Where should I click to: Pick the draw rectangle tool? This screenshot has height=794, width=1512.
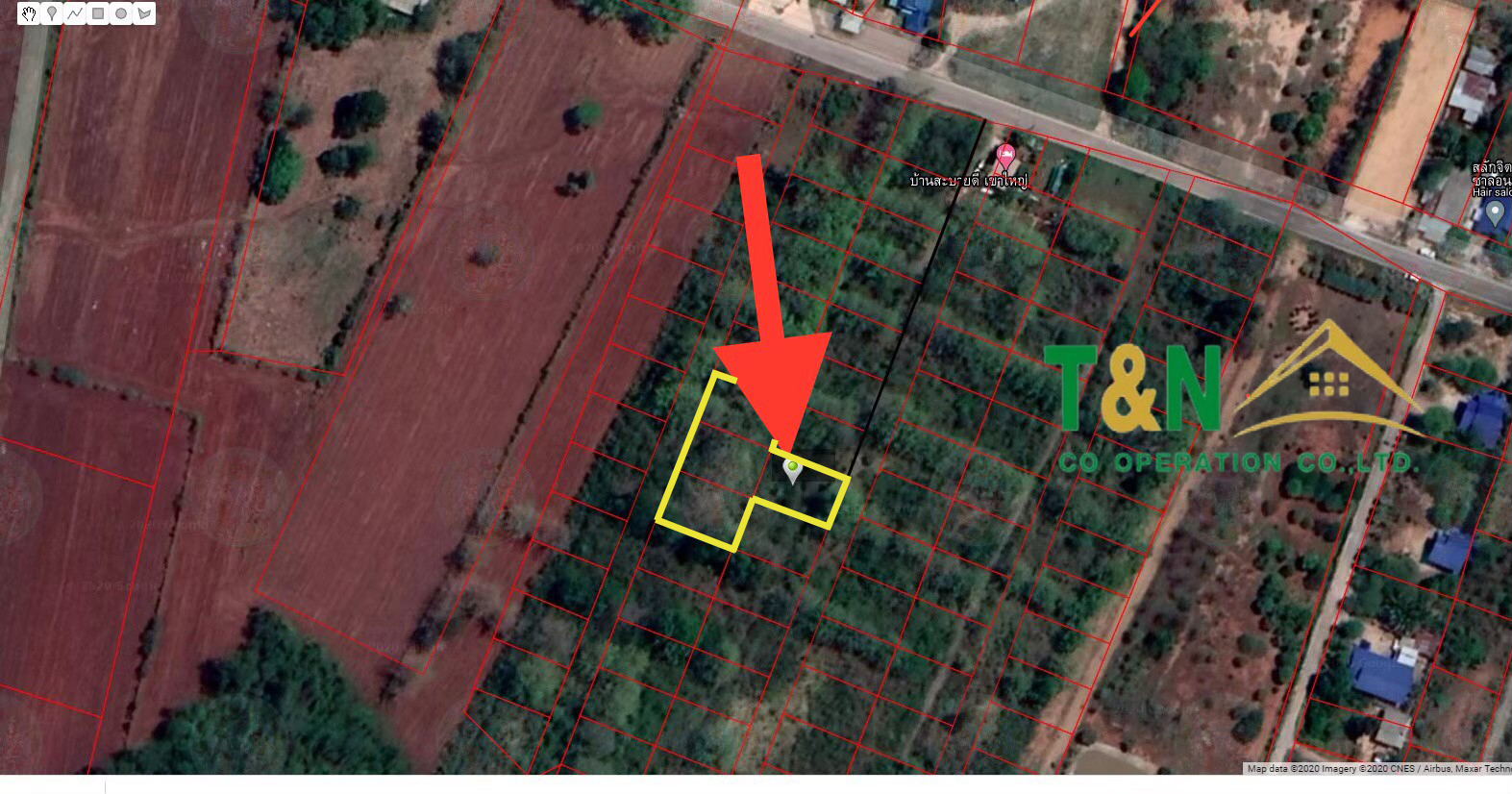[98, 13]
